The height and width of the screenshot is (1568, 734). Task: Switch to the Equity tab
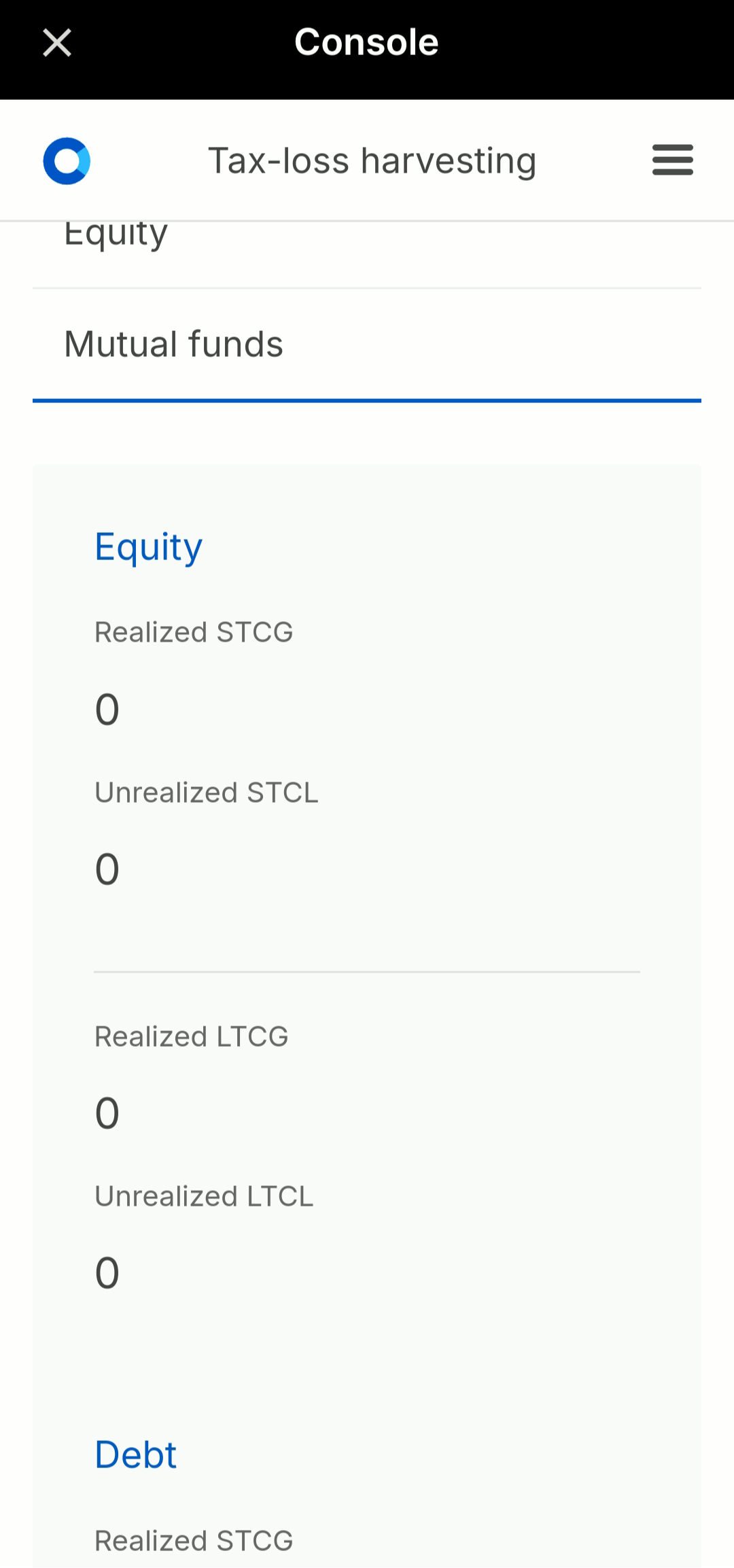click(x=116, y=237)
